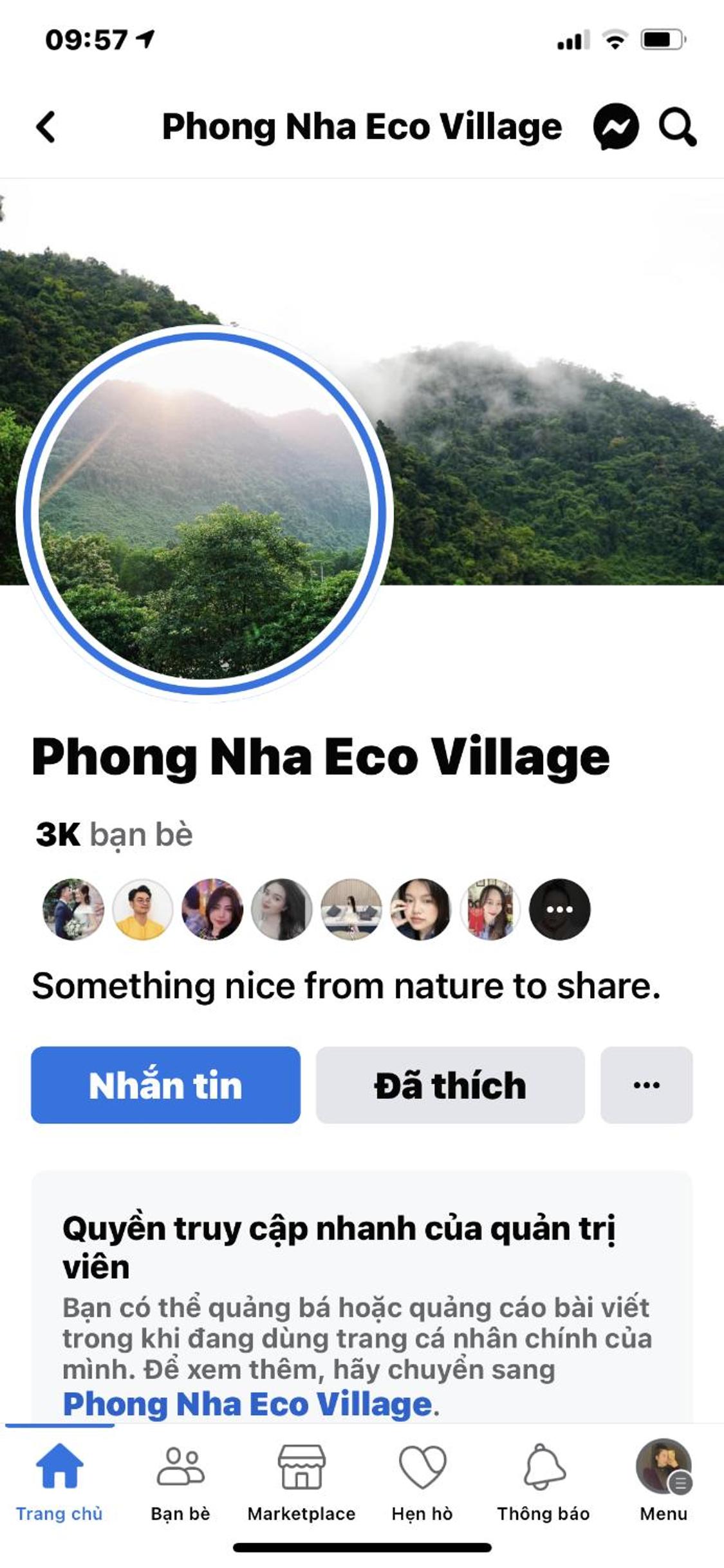Open Messenger from the header
Viewport: 724px width, 1568px height.
click(x=616, y=126)
